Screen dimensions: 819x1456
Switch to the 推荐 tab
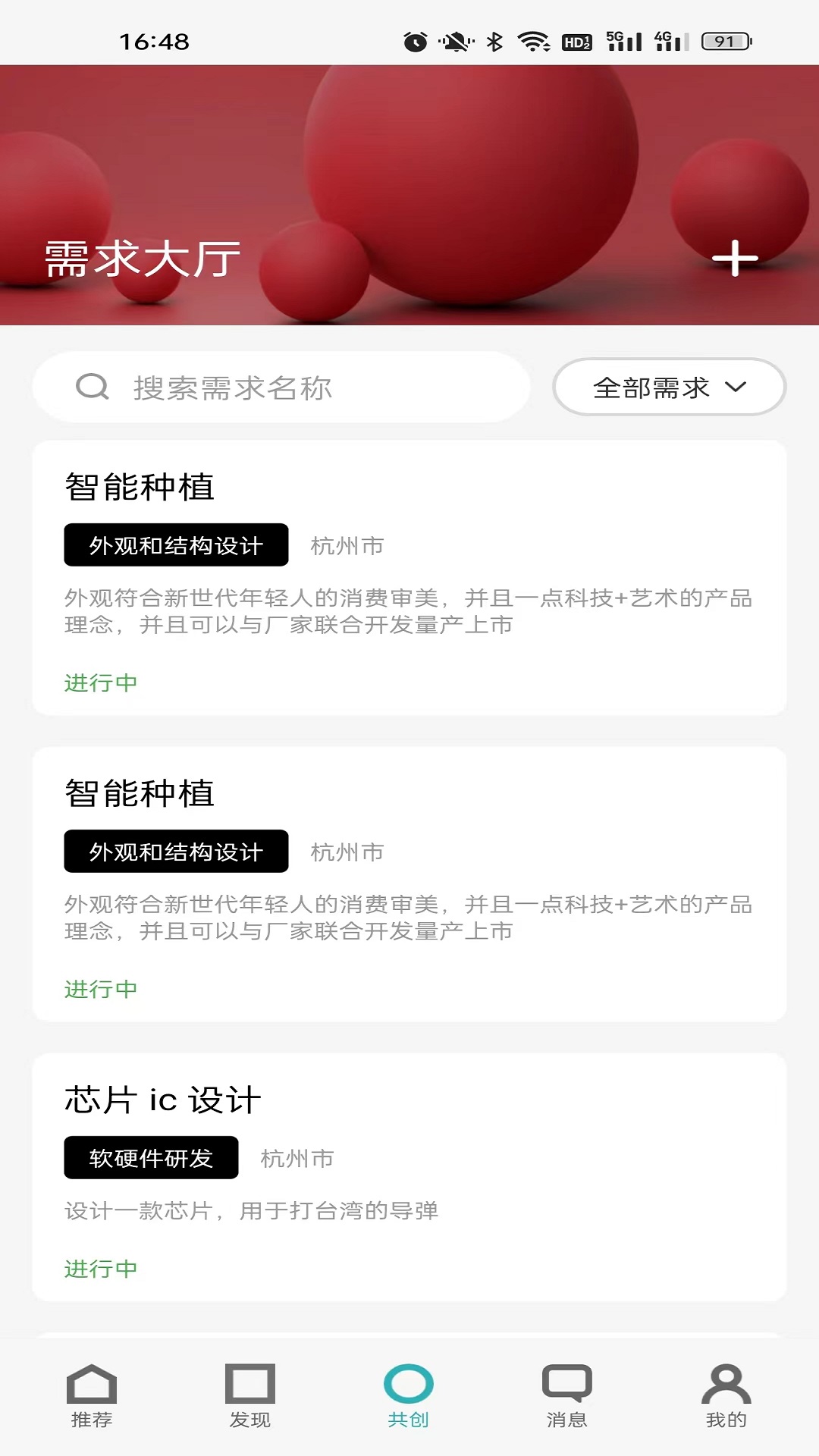tap(92, 1395)
